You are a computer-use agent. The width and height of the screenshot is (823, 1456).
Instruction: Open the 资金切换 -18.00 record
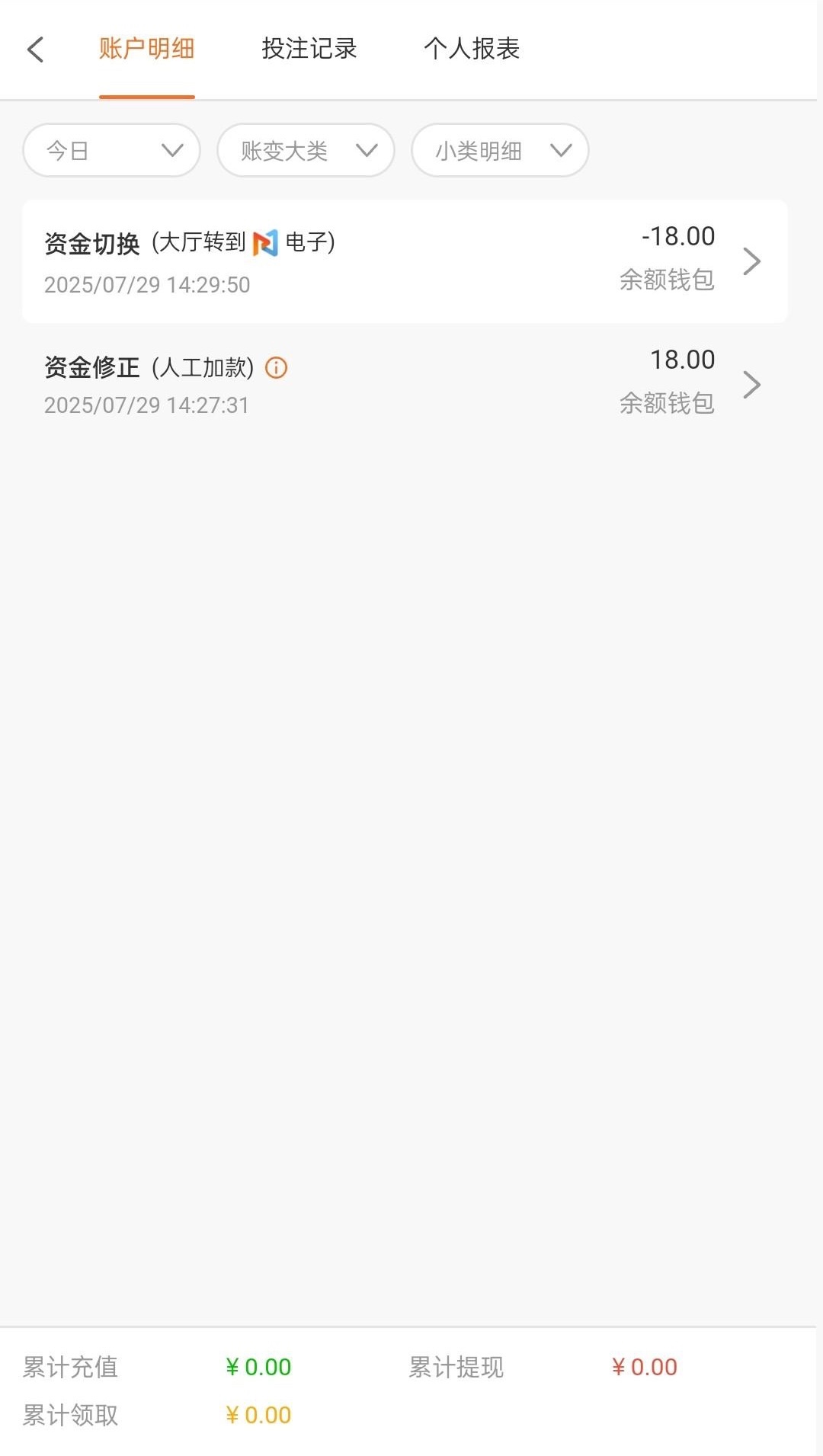coord(404,261)
